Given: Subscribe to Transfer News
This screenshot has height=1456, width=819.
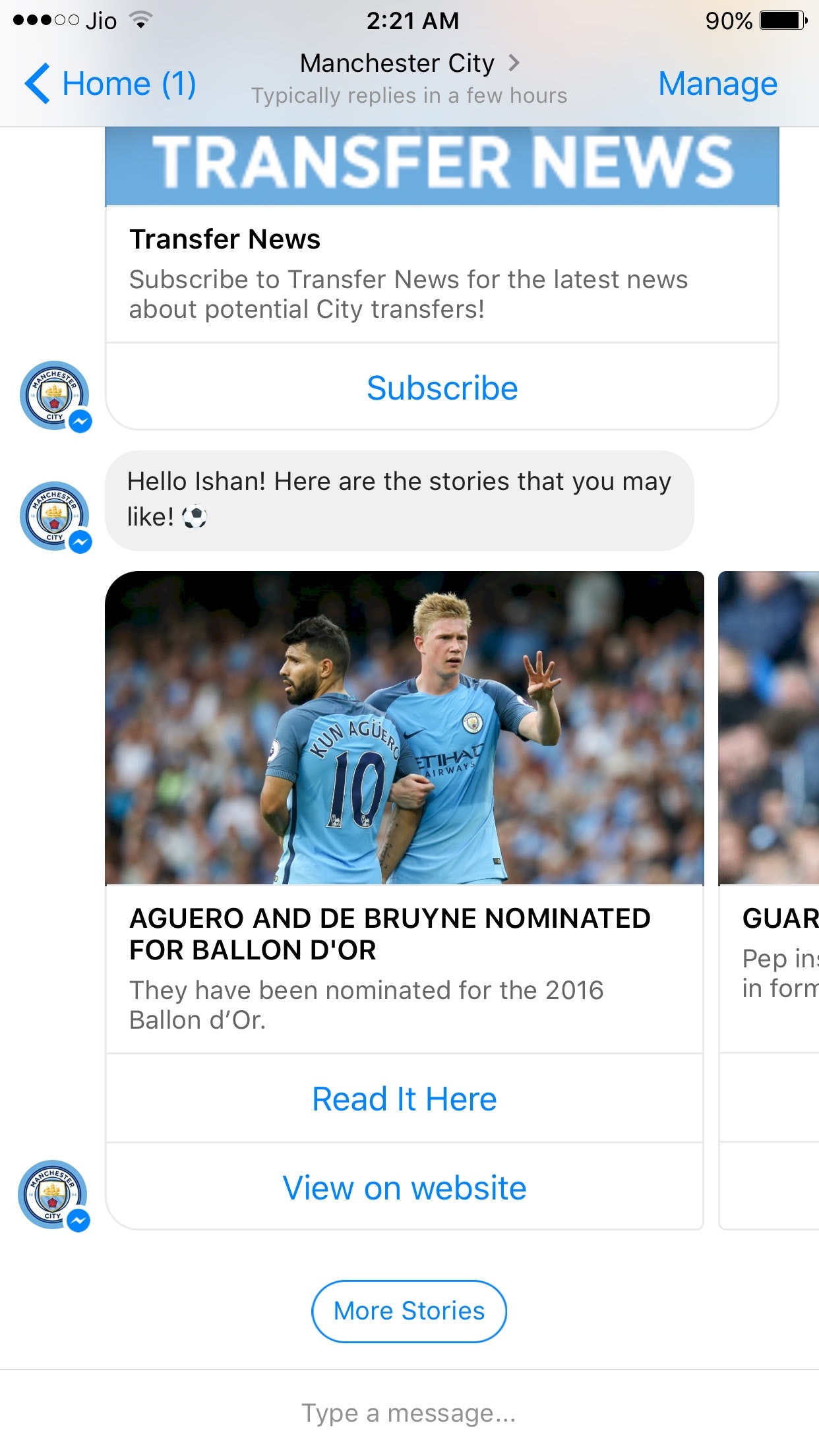Looking at the screenshot, I should coord(442,388).
